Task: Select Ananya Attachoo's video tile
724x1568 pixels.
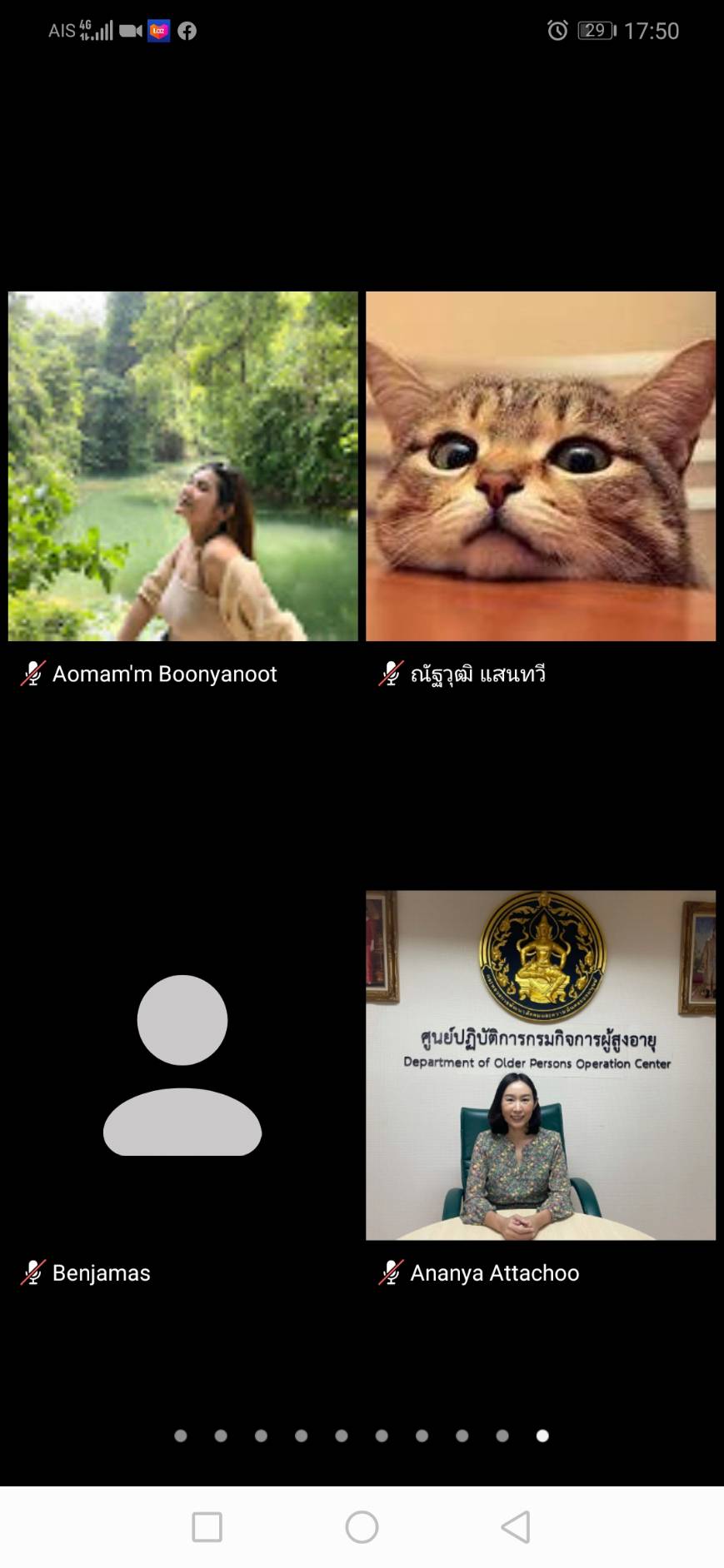Action: pos(541,1065)
